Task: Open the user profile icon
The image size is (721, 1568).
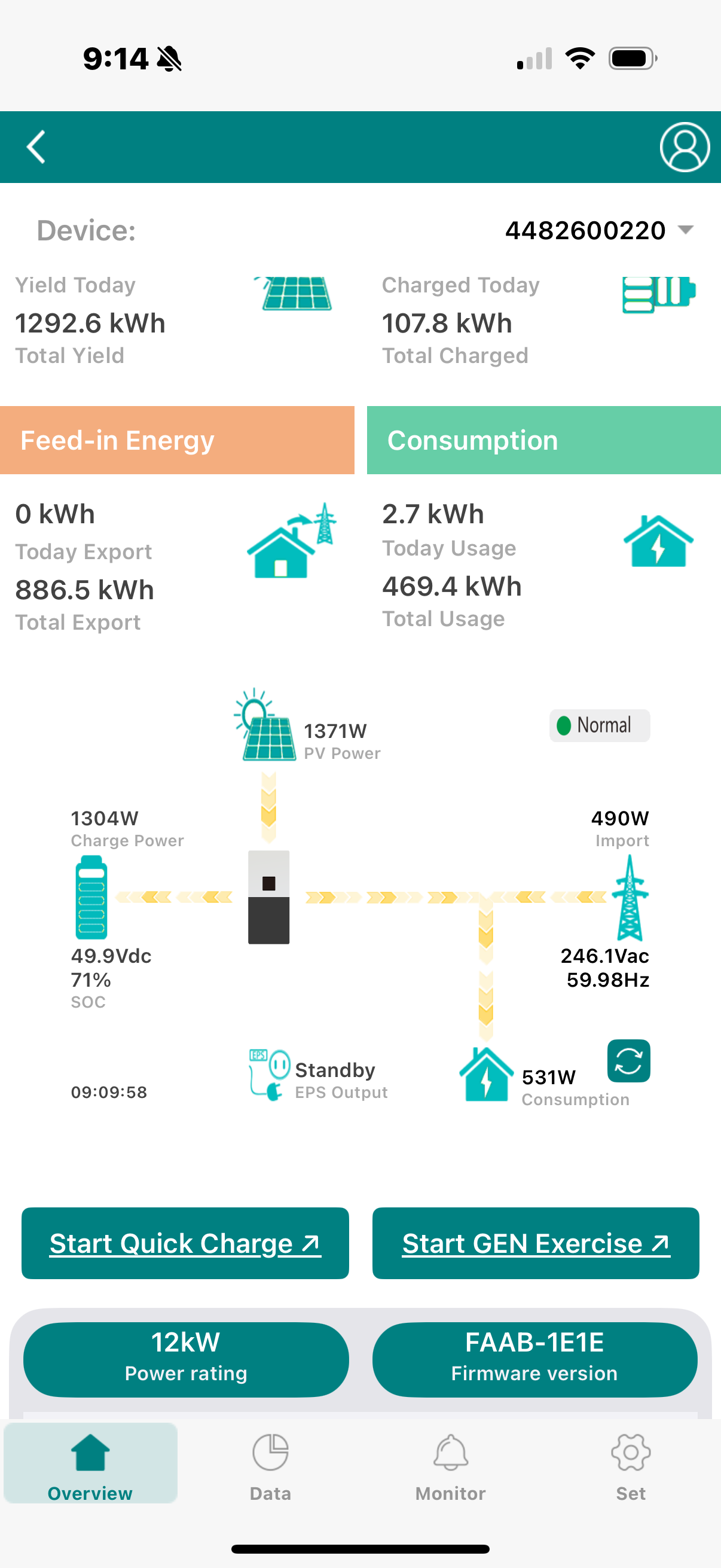Action: click(x=685, y=147)
